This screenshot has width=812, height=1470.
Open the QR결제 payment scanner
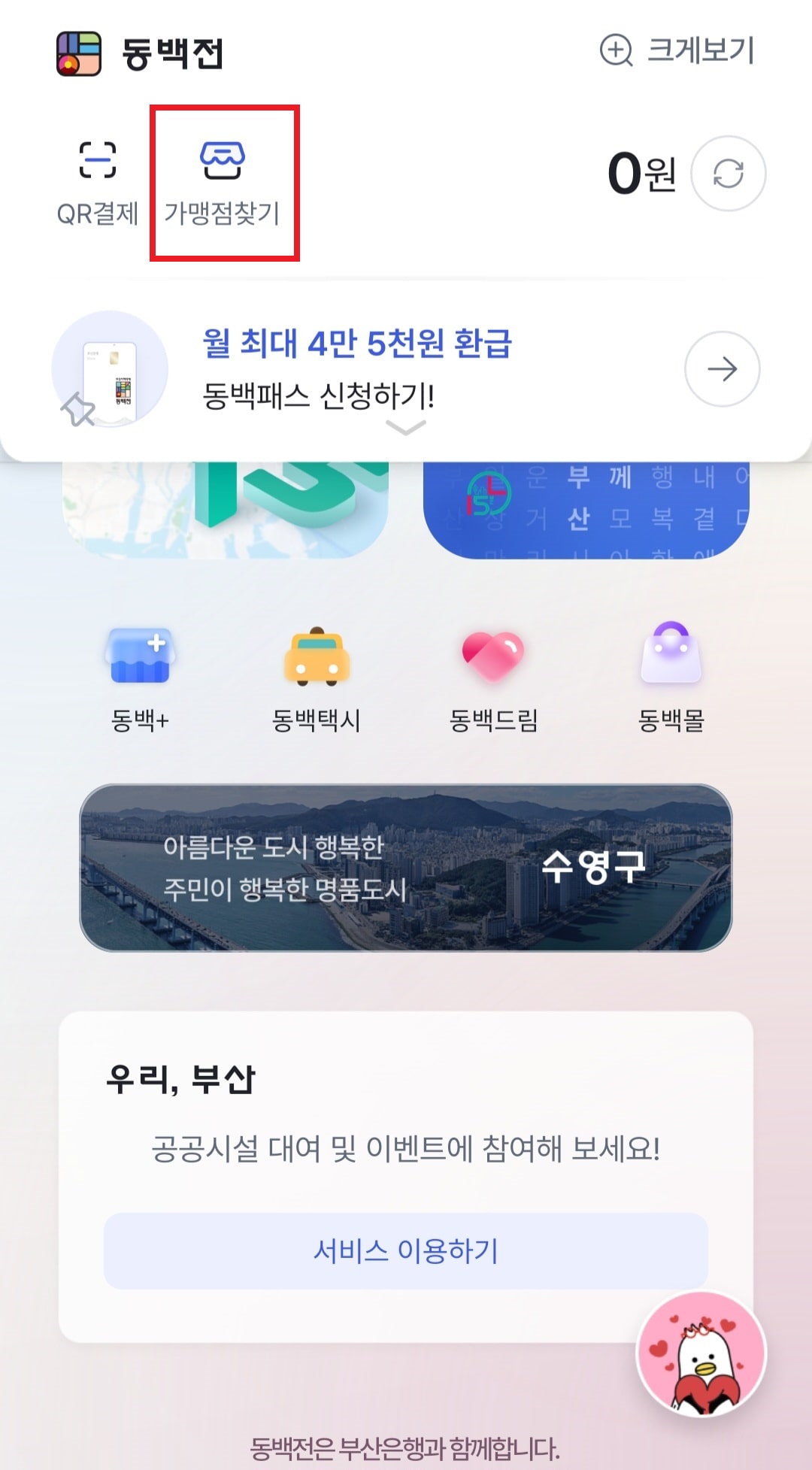(98, 180)
